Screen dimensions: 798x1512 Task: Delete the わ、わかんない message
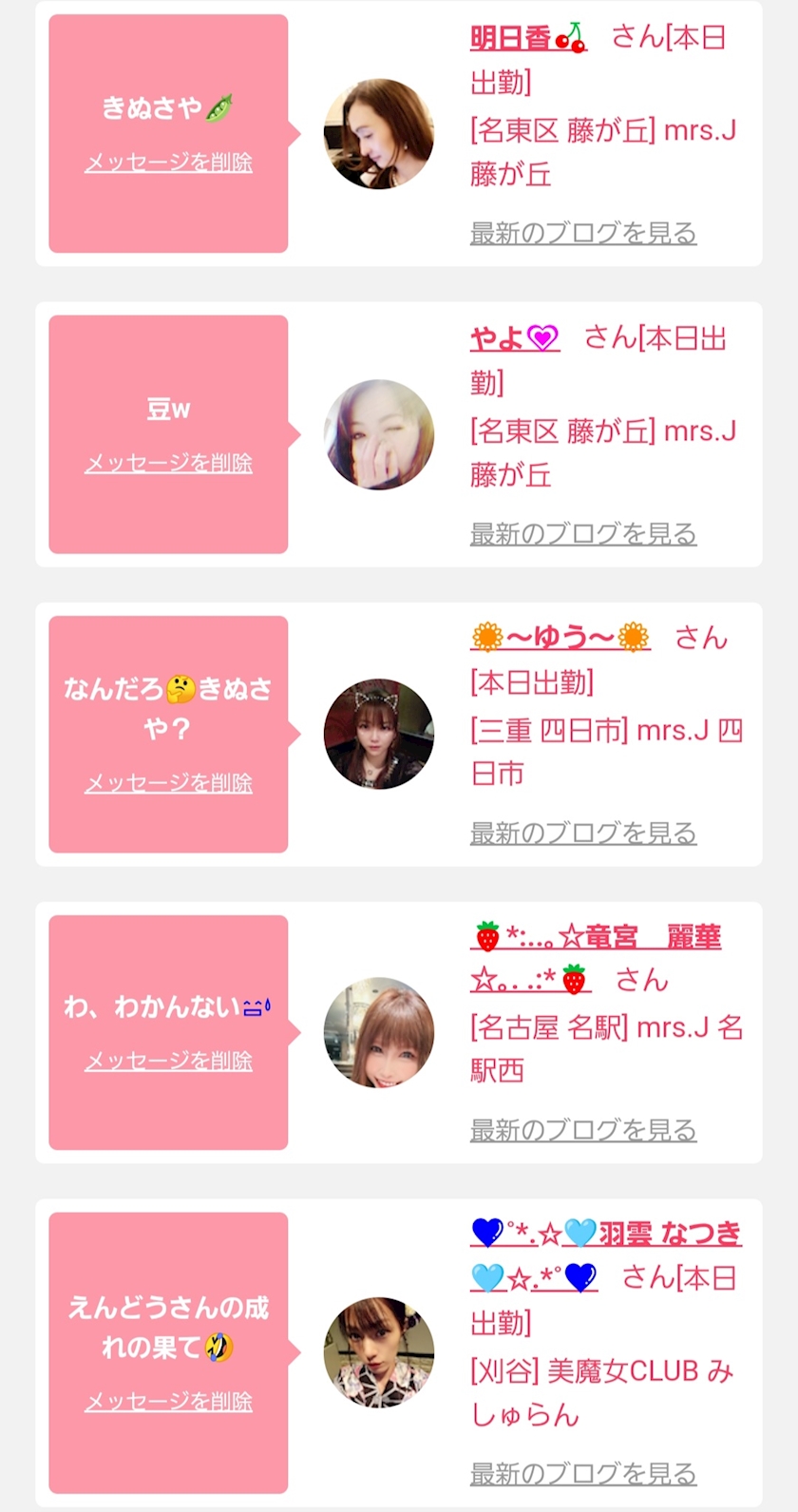169,1061
